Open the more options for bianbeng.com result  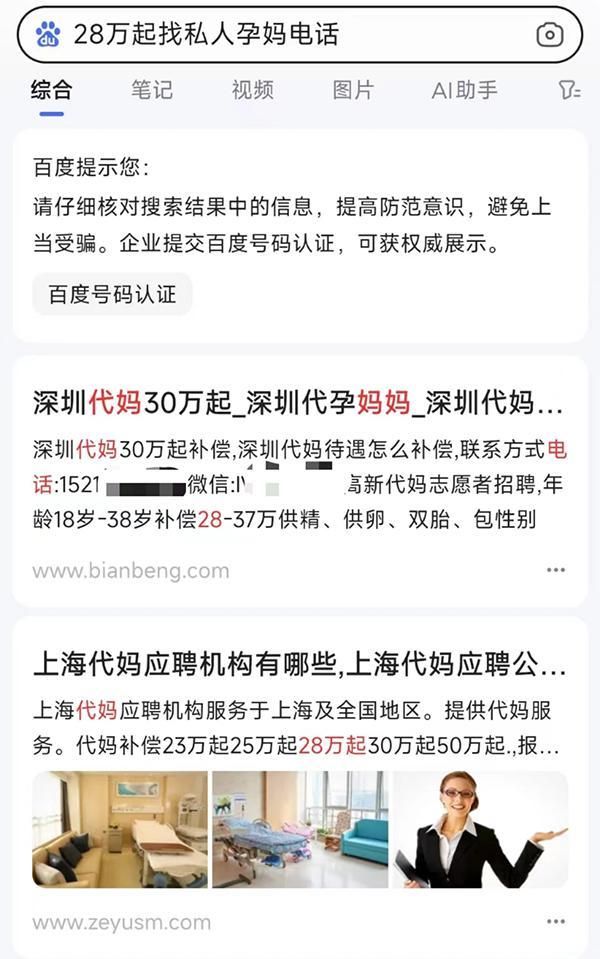click(556, 570)
